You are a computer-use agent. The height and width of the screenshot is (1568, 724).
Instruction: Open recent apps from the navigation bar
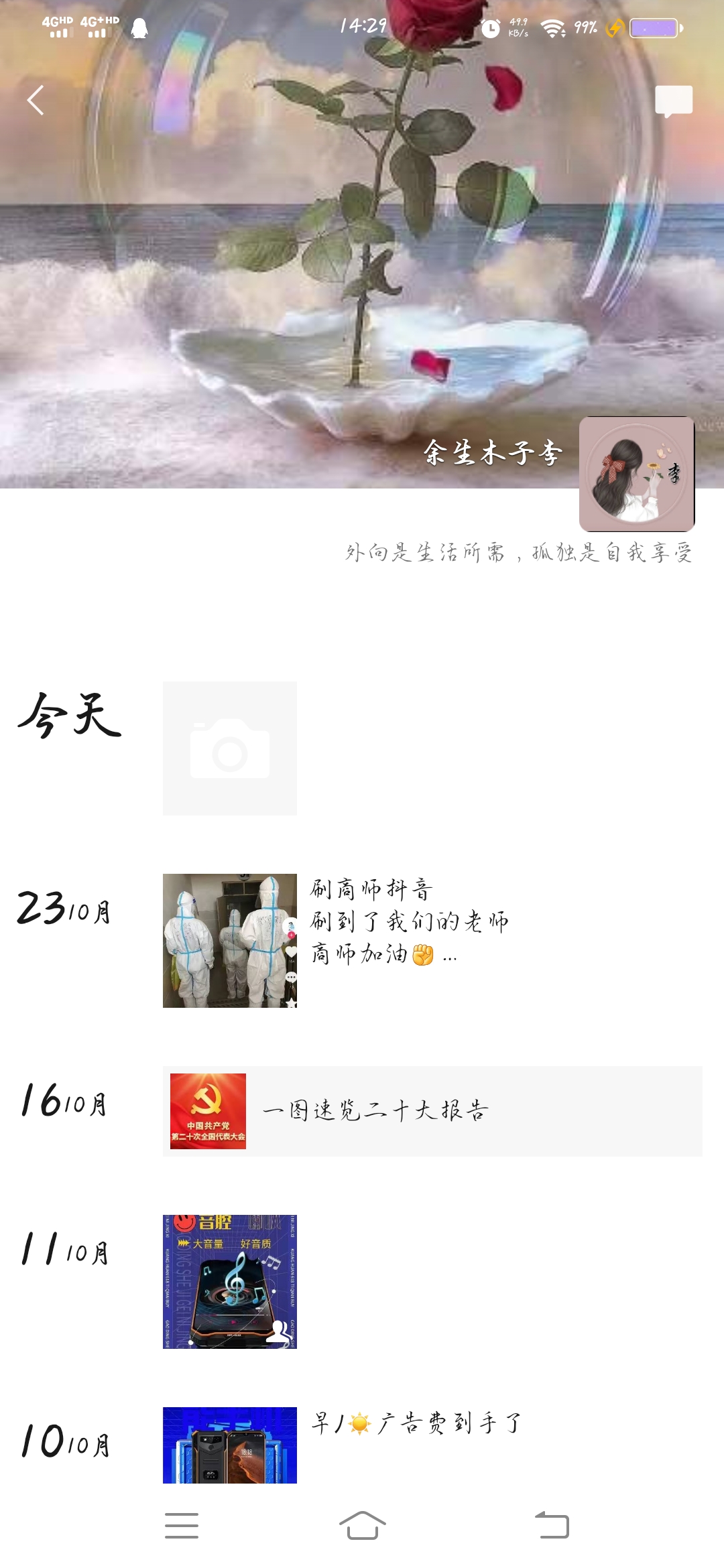(x=182, y=1526)
